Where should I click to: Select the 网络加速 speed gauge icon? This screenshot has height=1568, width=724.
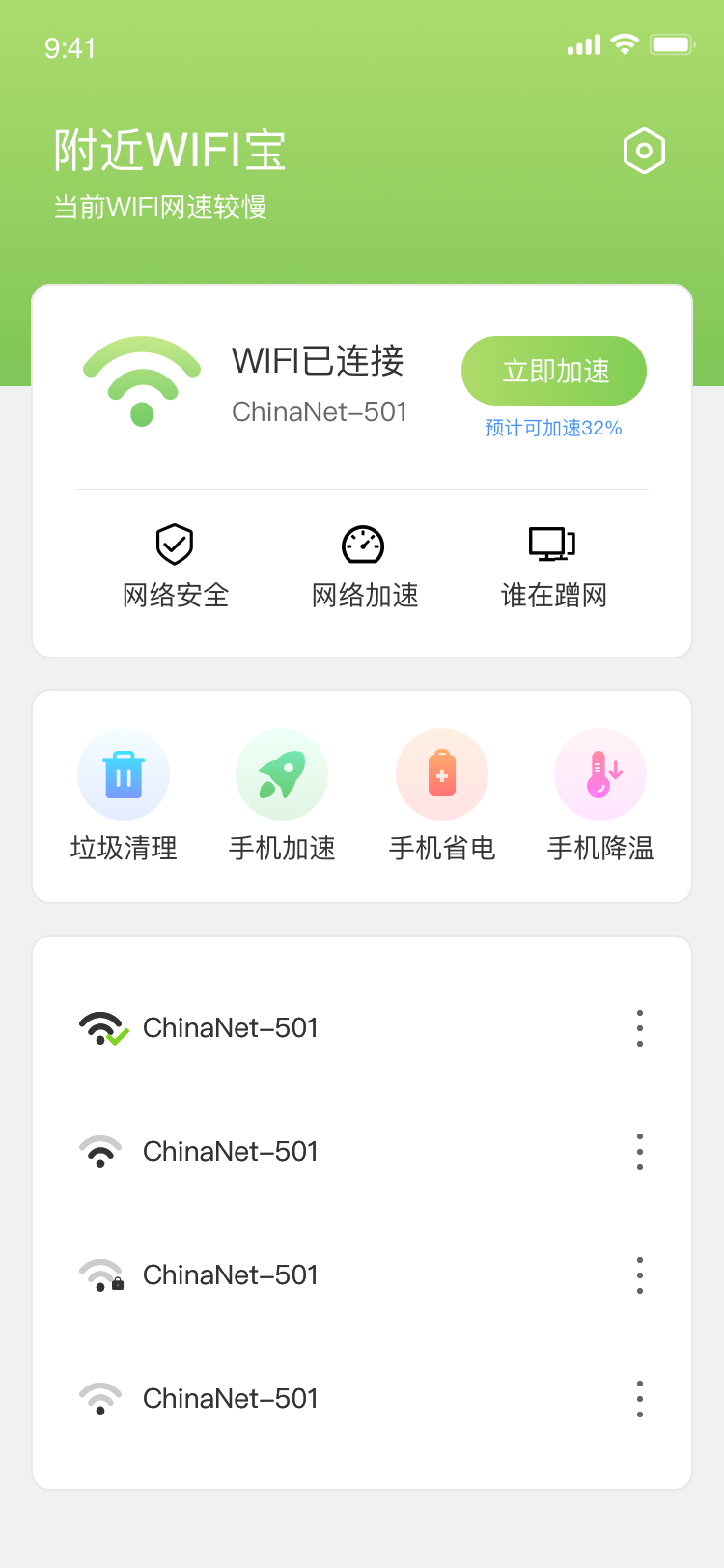(363, 543)
